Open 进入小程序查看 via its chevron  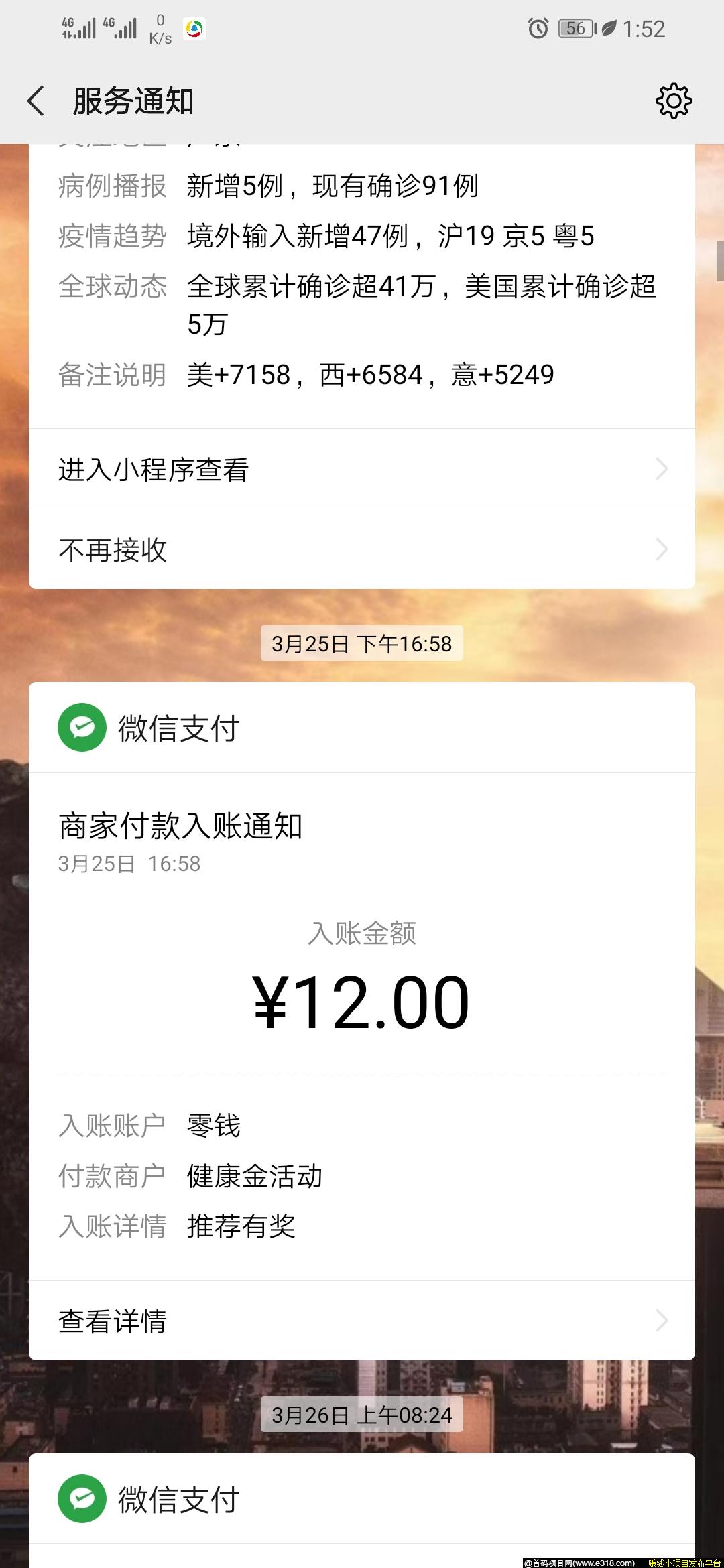tap(661, 469)
